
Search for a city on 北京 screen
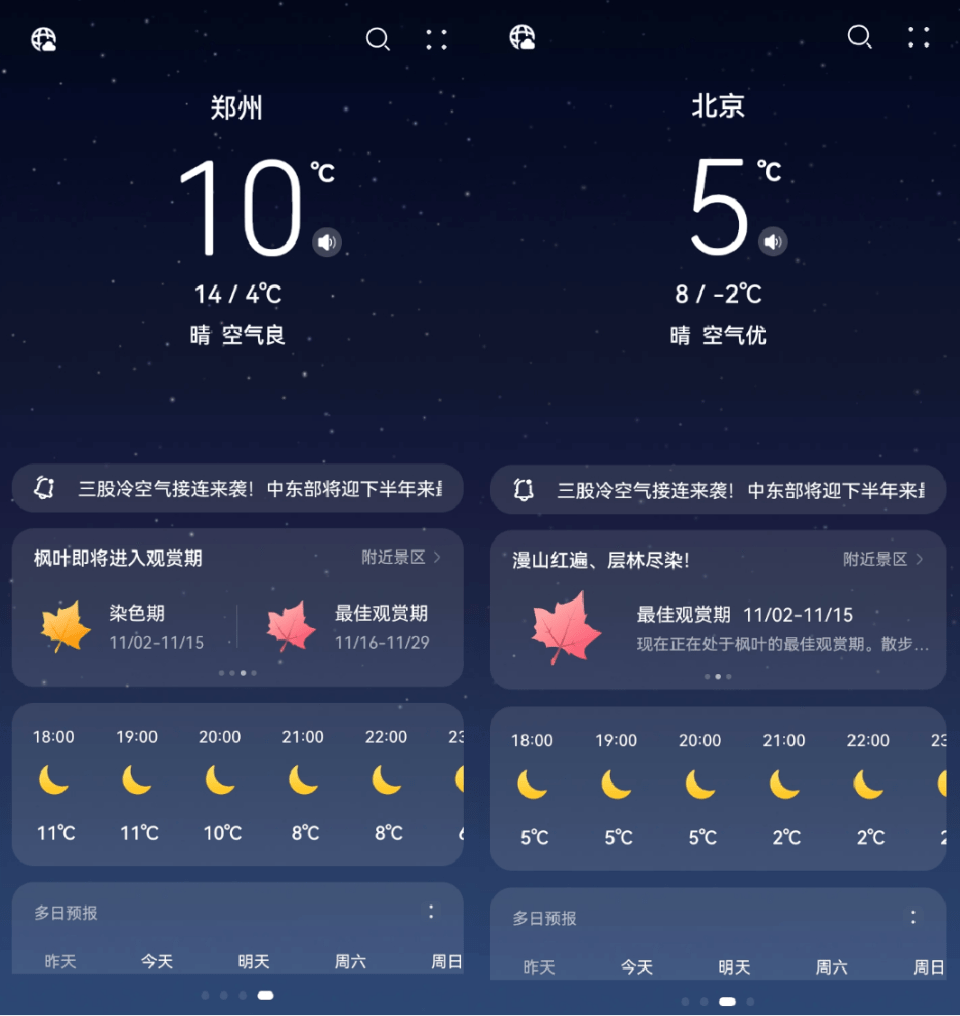pos(859,37)
